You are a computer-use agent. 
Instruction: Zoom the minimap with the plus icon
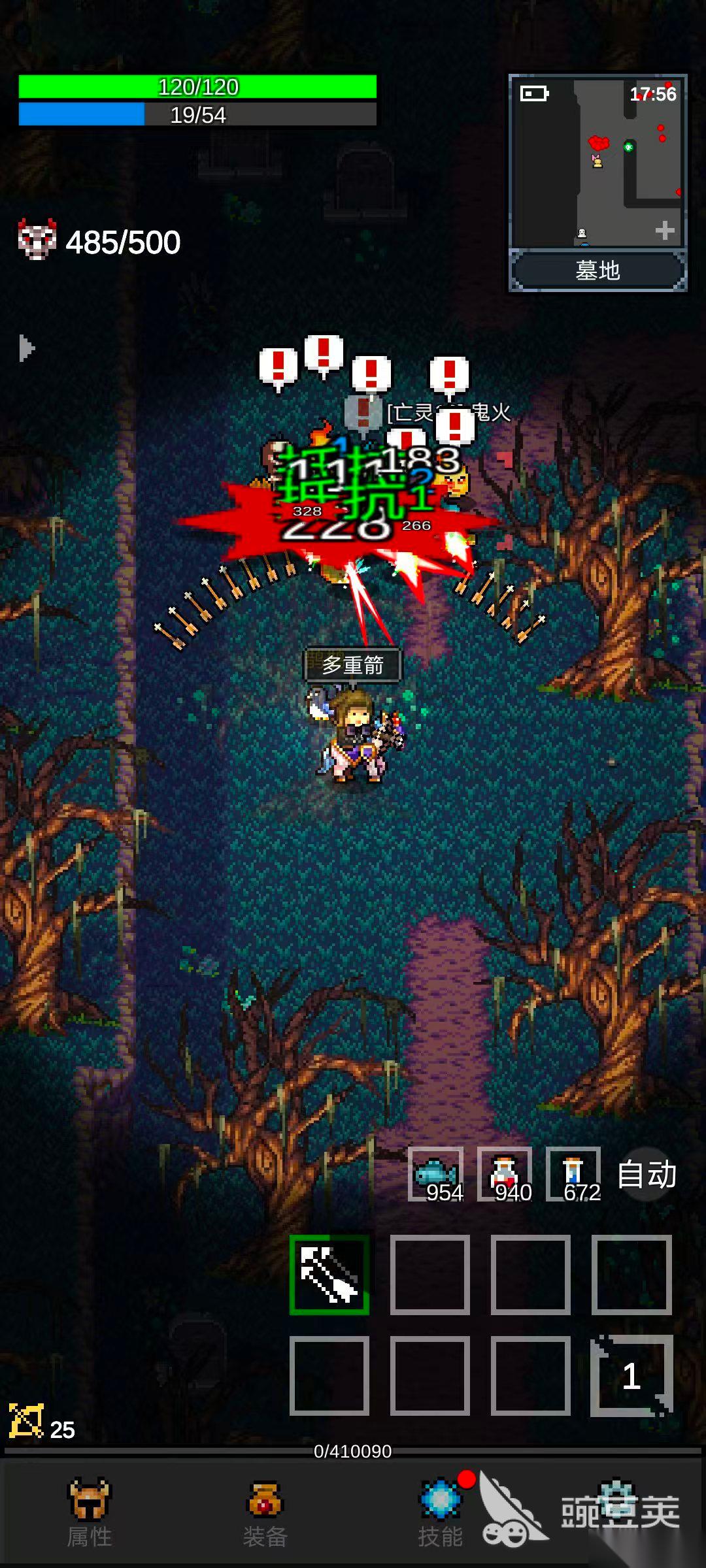665,230
